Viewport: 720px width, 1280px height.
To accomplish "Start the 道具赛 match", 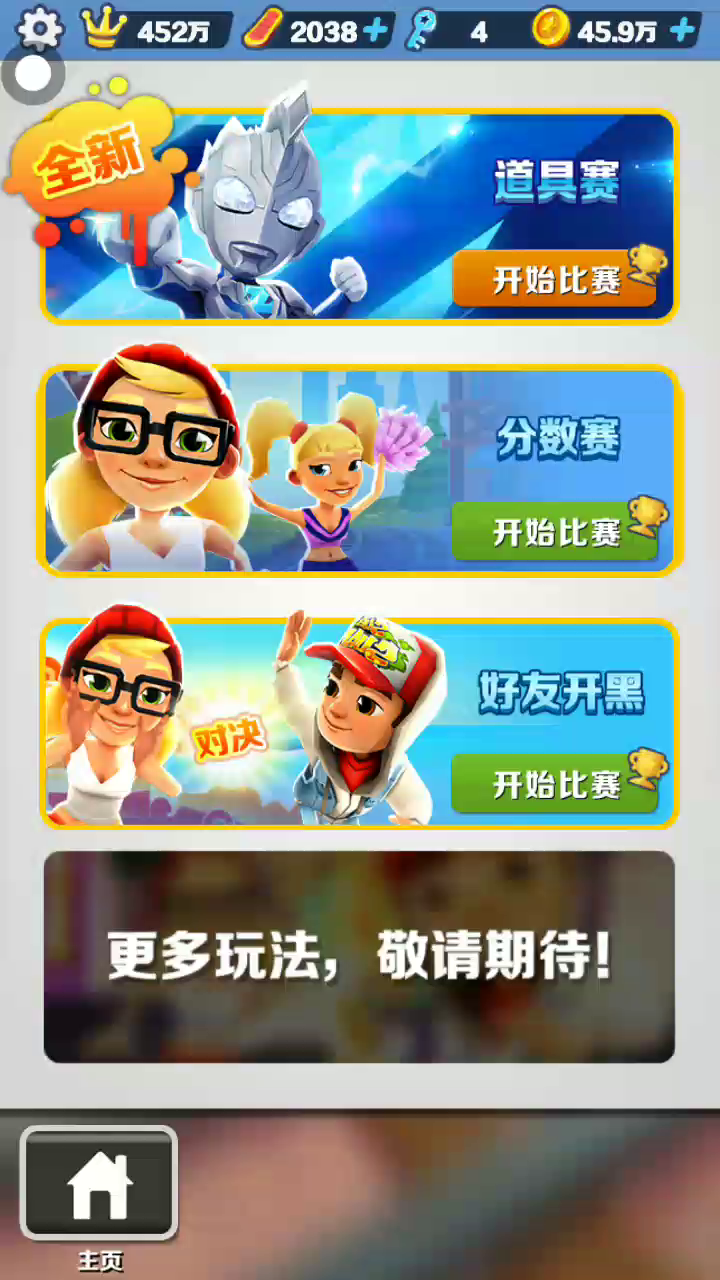I will [x=555, y=279].
